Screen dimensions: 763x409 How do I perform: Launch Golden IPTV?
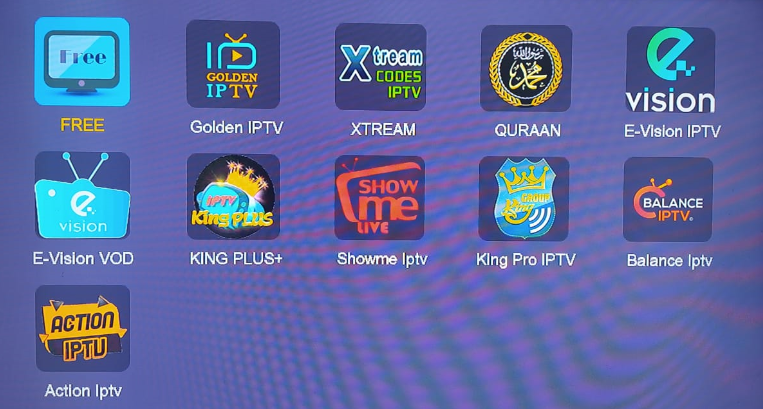233,65
